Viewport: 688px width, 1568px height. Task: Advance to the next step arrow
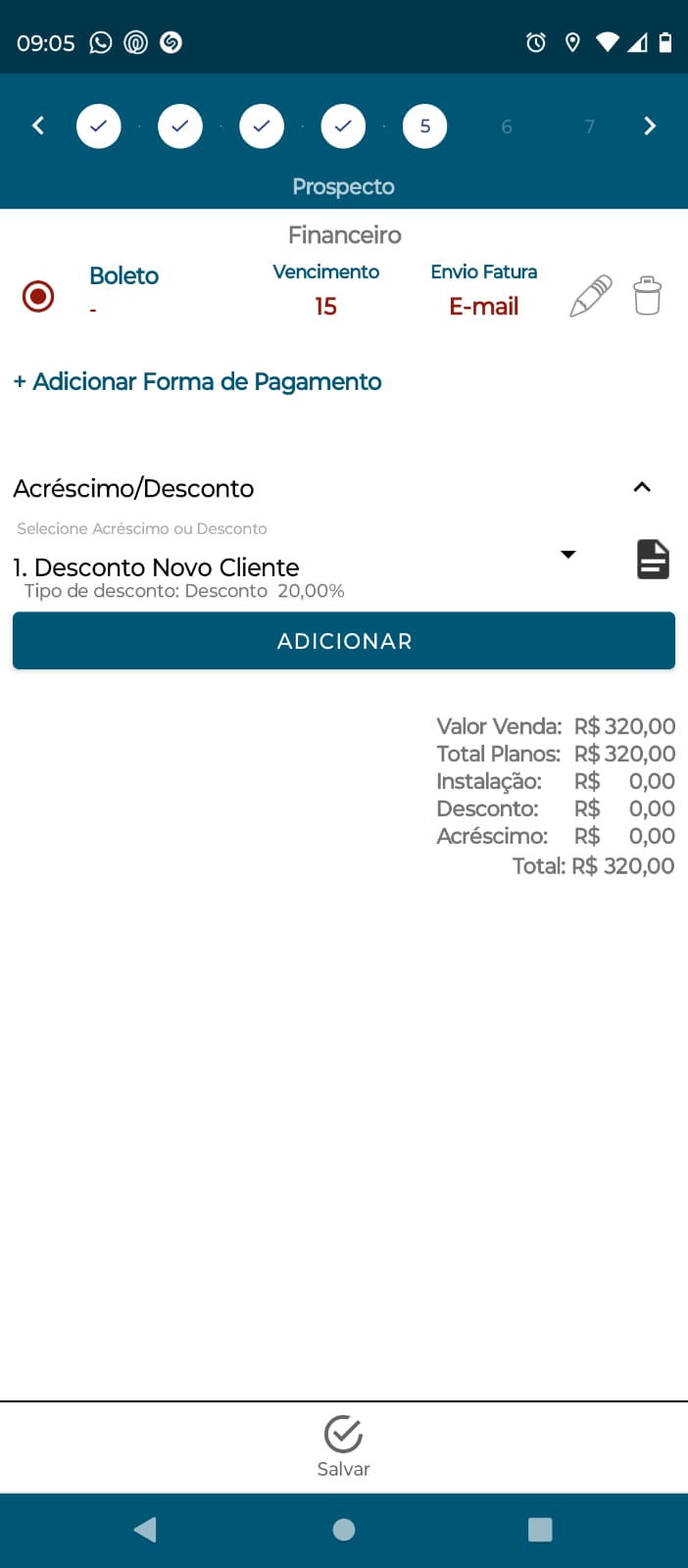click(649, 125)
